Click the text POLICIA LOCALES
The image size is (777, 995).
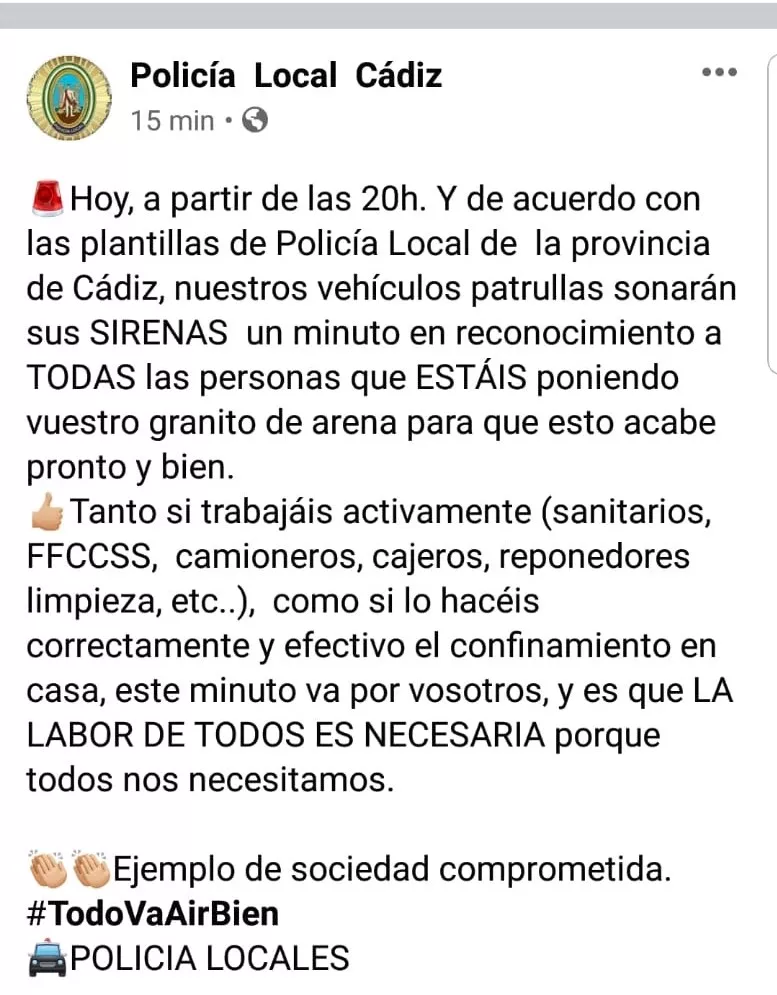[x=210, y=957]
